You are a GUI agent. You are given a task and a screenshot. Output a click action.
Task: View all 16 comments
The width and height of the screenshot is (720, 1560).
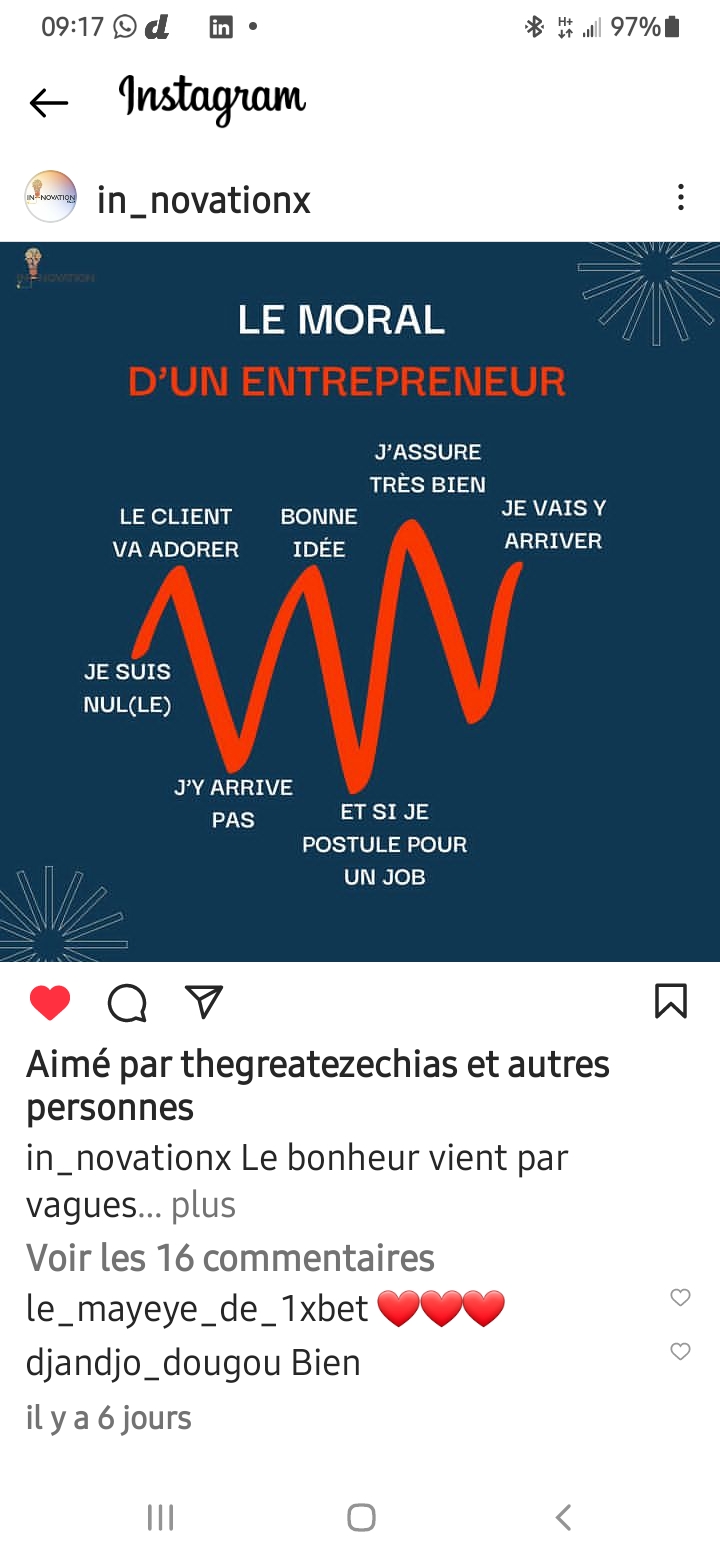pos(230,1257)
